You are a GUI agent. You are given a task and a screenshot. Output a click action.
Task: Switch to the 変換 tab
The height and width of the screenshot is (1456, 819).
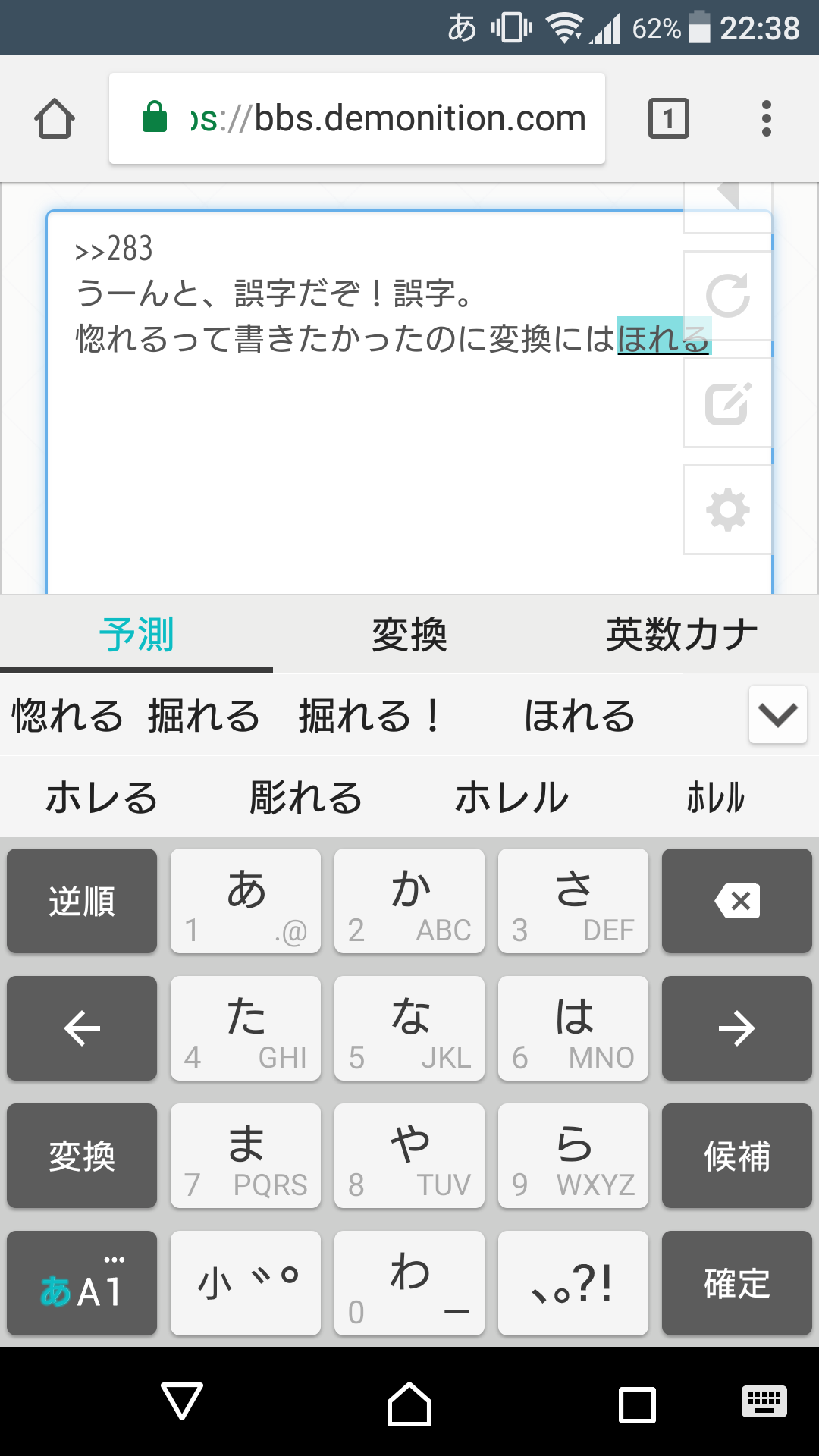tap(409, 635)
